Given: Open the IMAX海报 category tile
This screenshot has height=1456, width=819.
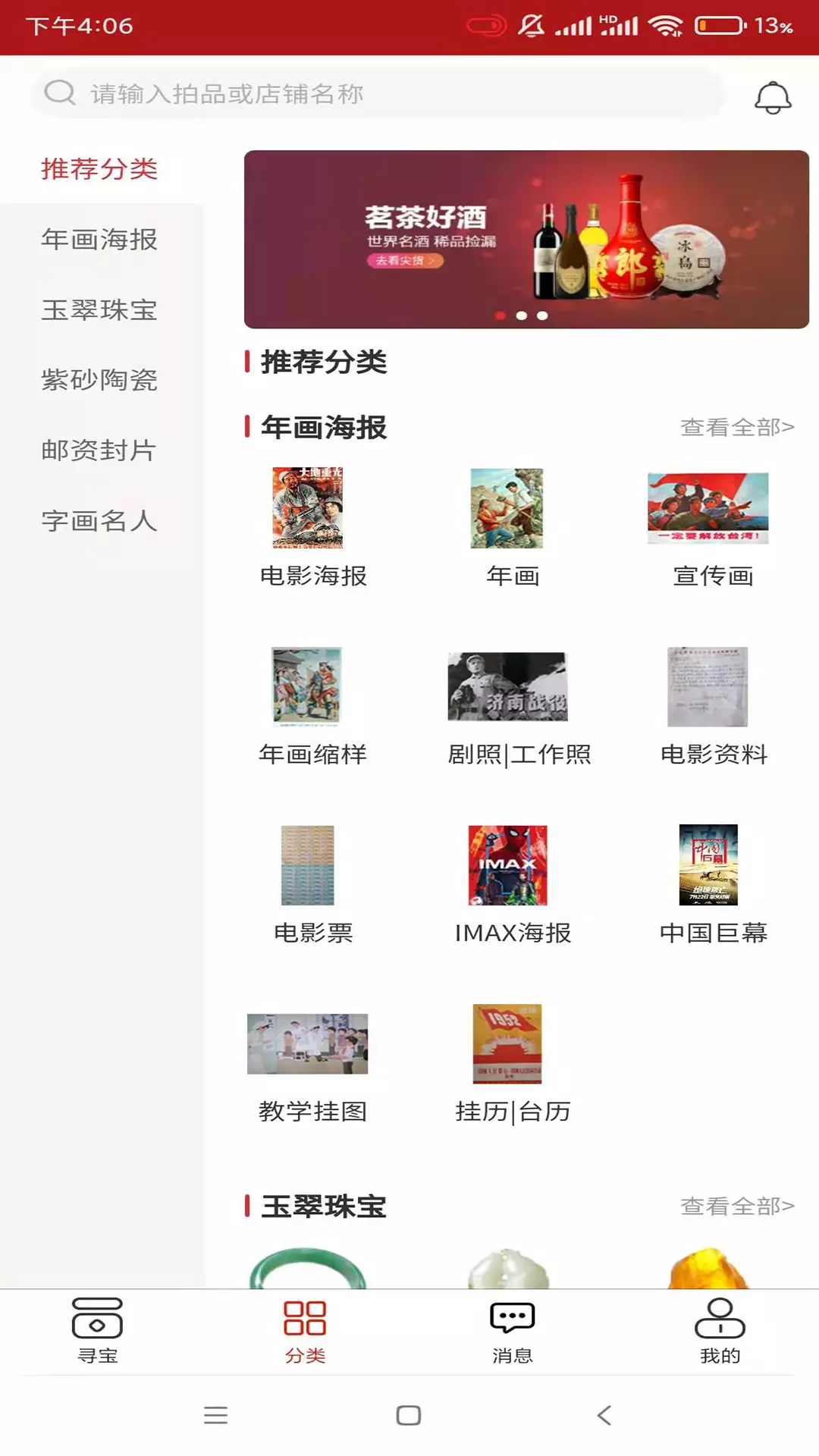Looking at the screenshot, I should [513, 885].
